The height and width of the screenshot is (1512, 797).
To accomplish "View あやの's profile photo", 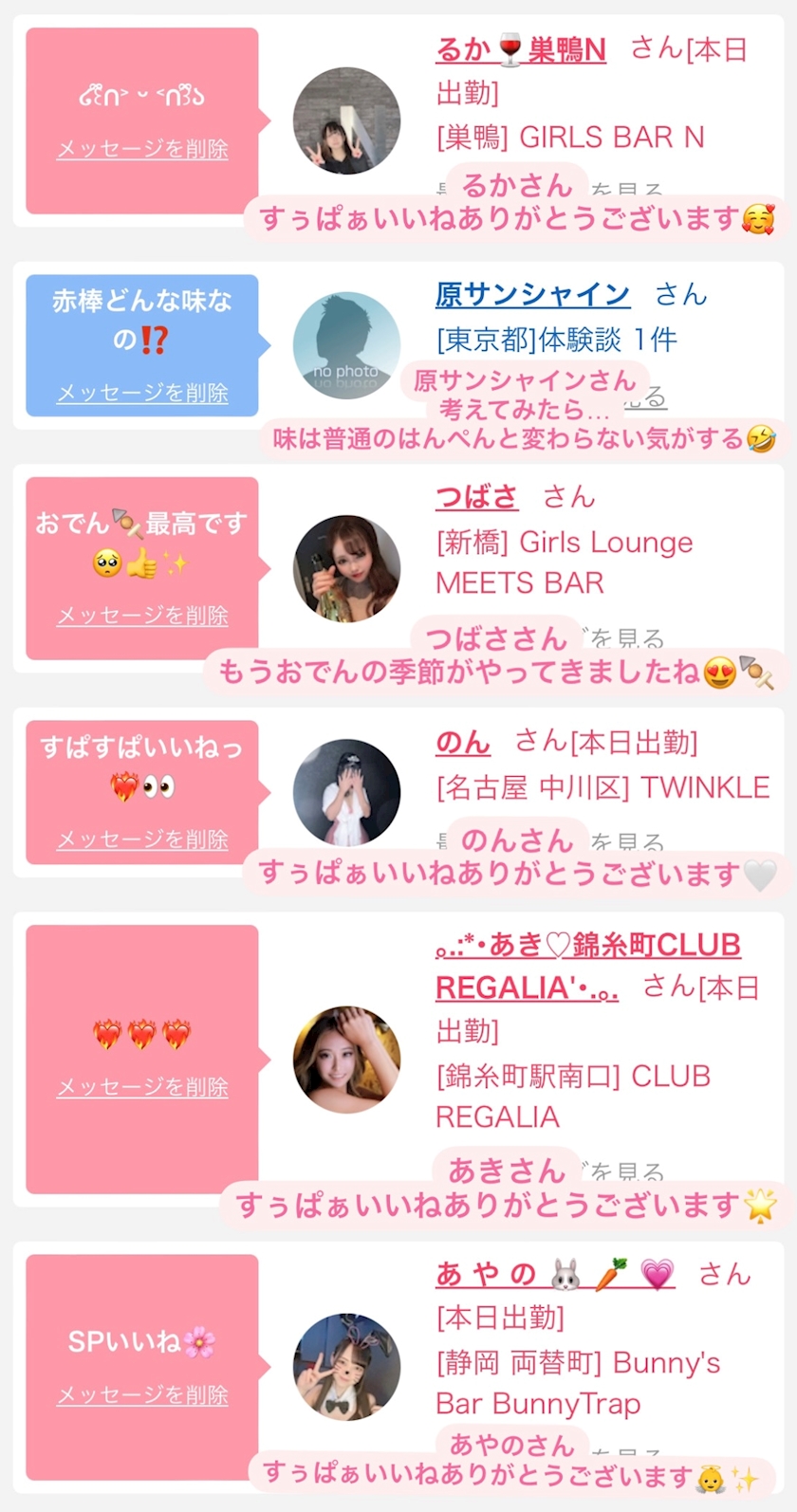I will click(346, 1367).
